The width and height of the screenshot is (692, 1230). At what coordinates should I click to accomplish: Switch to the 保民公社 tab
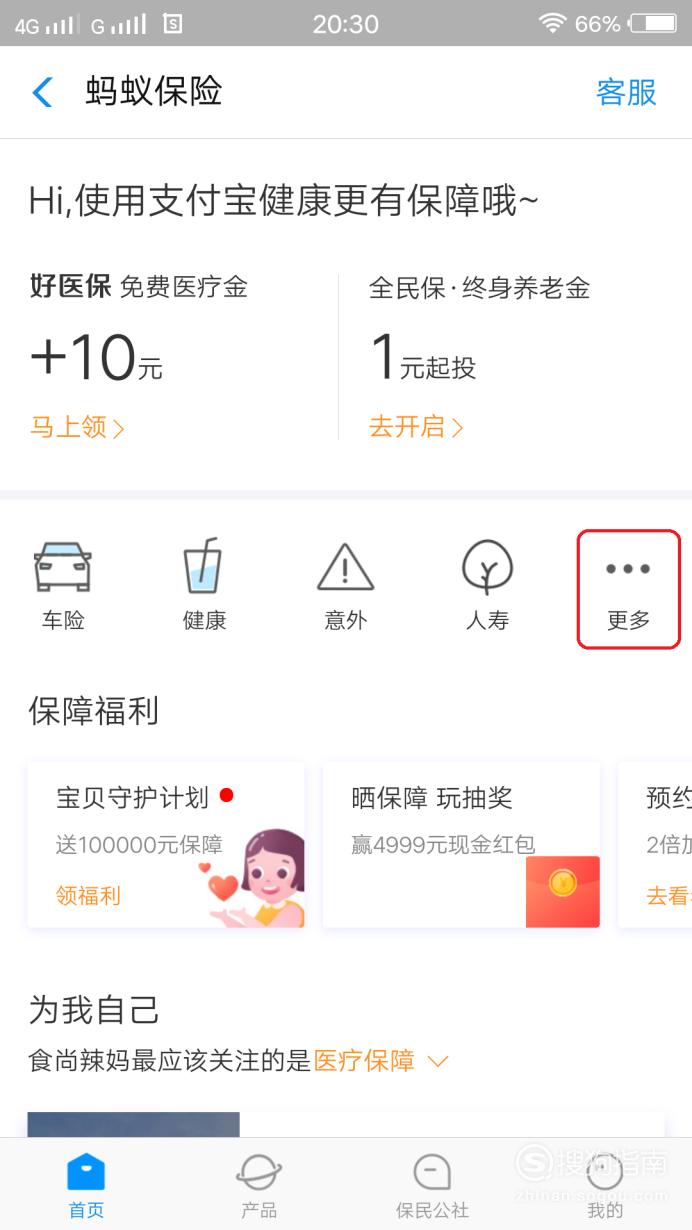point(432,1185)
